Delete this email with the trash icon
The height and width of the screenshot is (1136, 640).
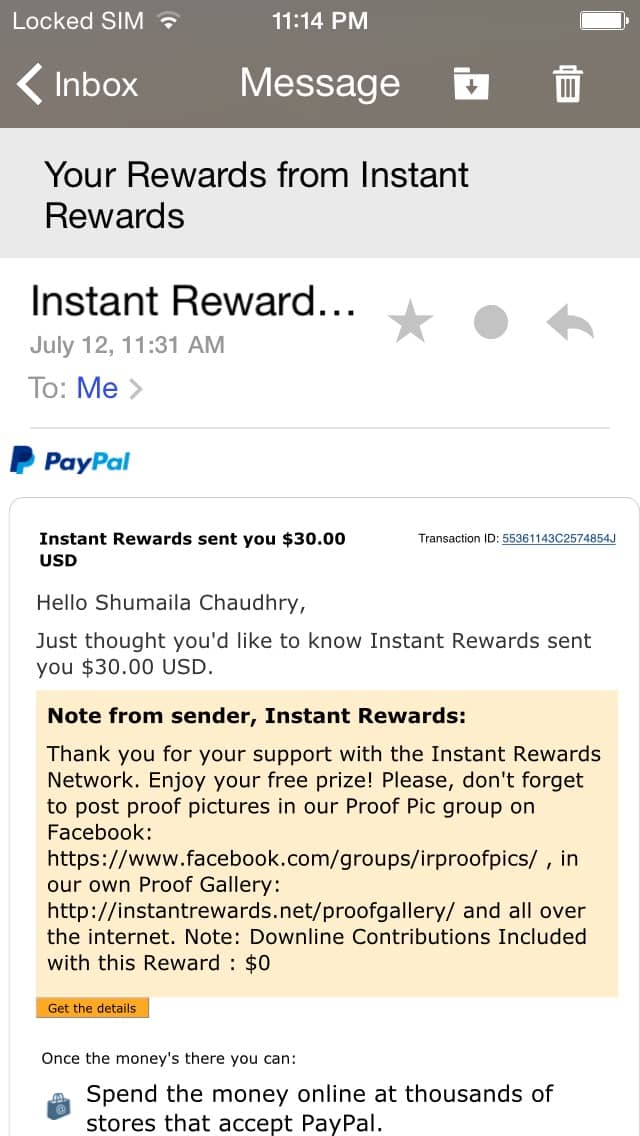568,83
